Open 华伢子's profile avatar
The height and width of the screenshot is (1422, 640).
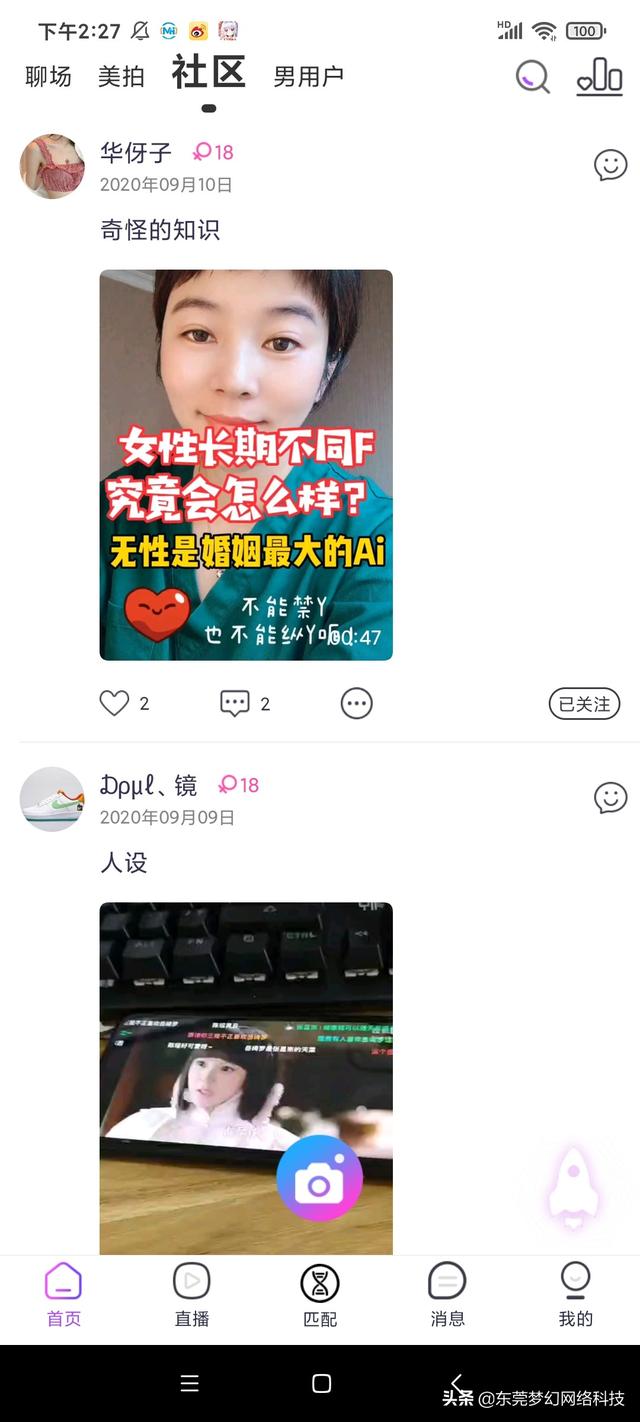pos(52,166)
